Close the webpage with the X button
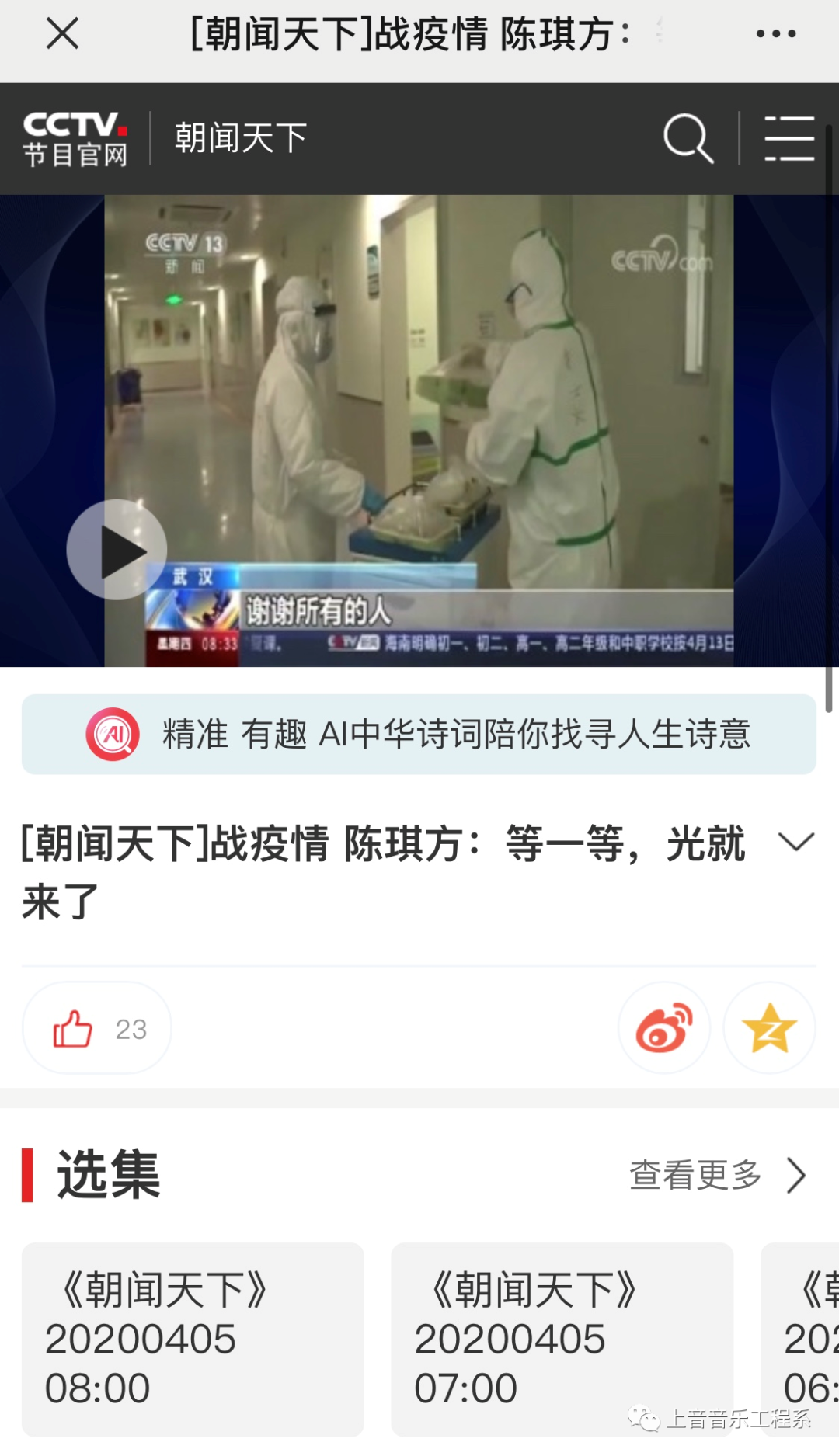This screenshot has height=1456, width=839. click(x=62, y=34)
